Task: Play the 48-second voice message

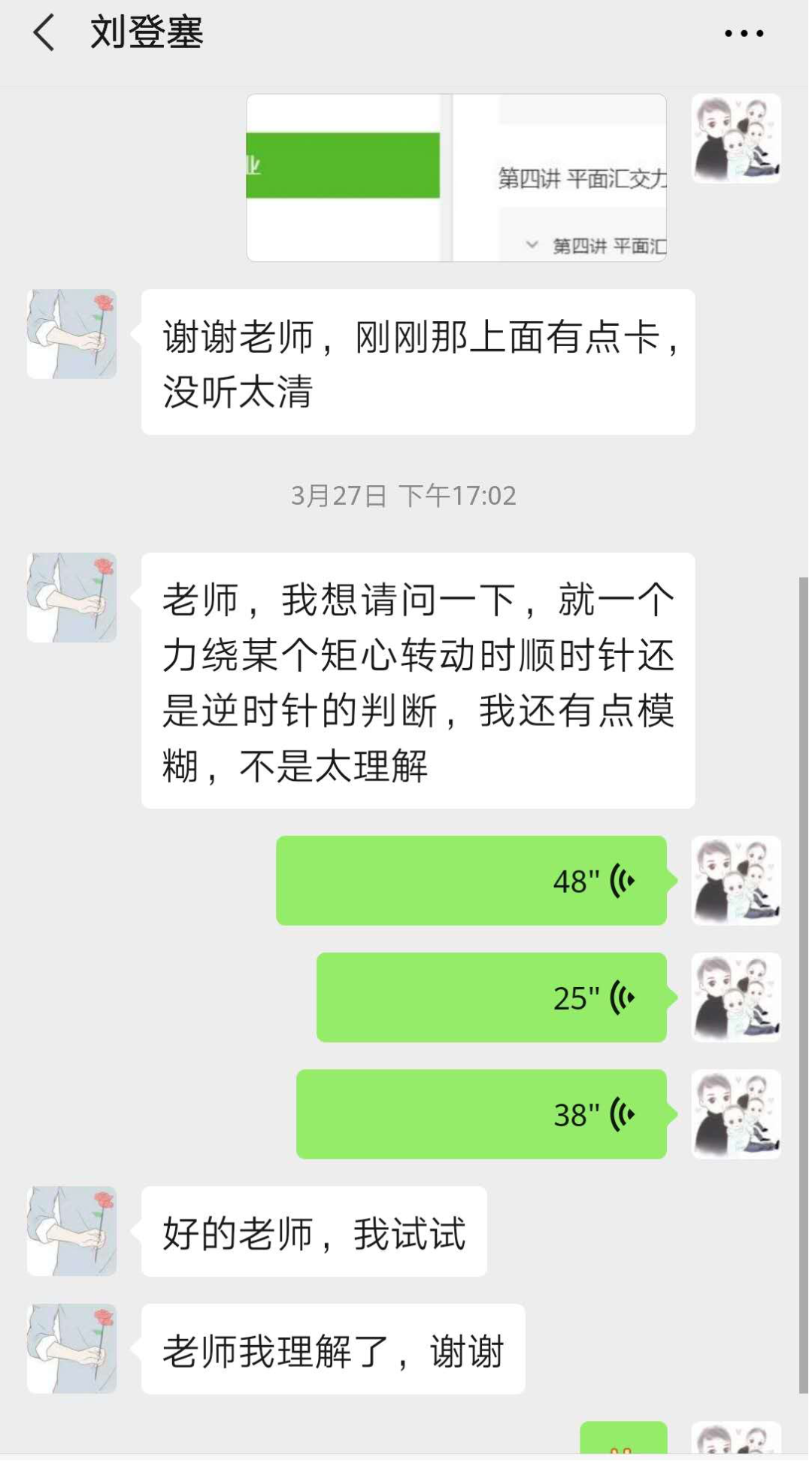Action: point(471,880)
